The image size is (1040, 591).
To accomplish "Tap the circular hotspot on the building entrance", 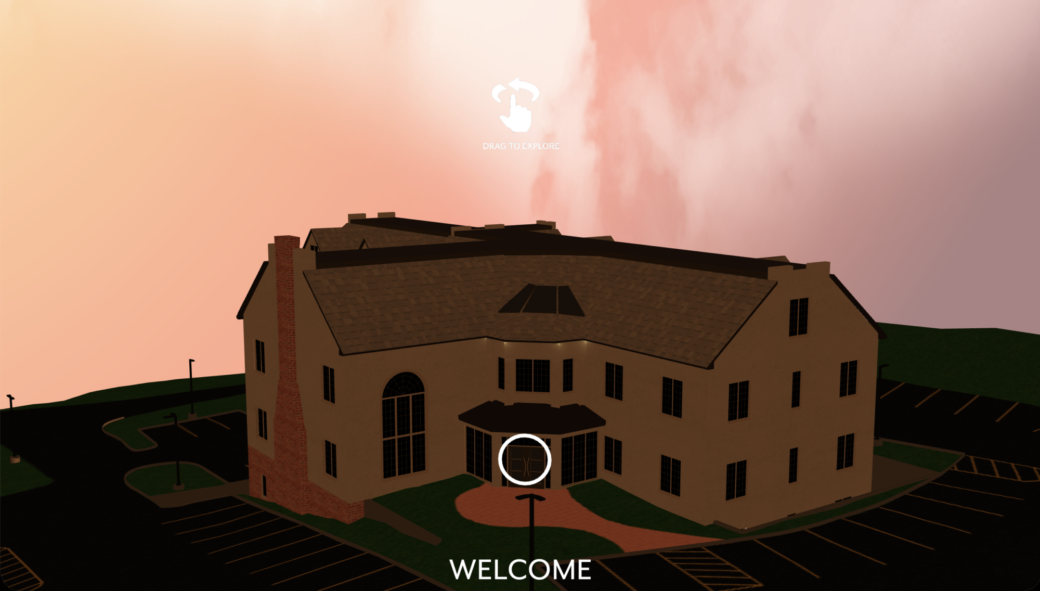I will [524, 460].
